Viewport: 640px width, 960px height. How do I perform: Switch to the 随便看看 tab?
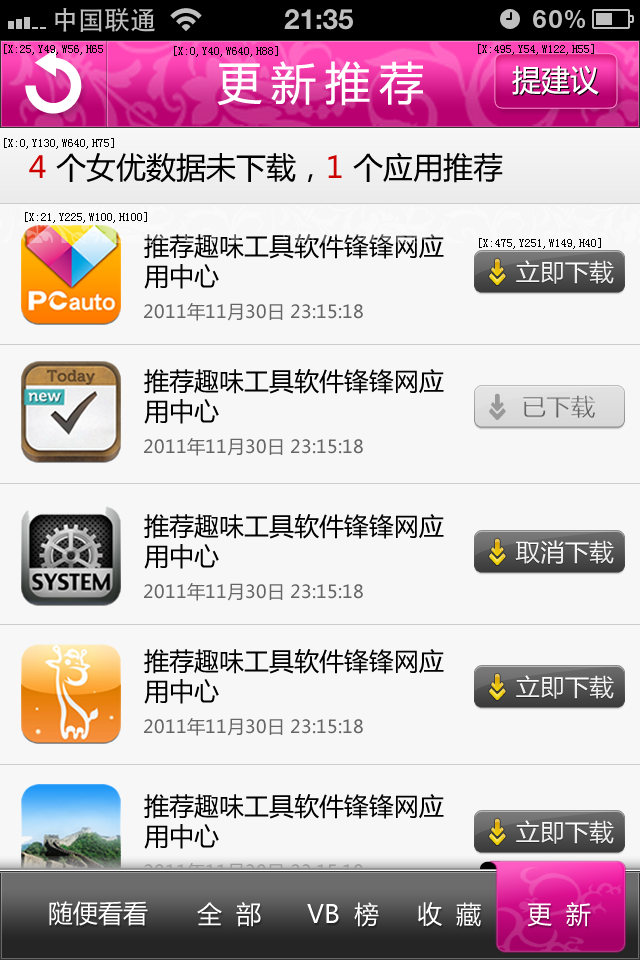(98, 914)
